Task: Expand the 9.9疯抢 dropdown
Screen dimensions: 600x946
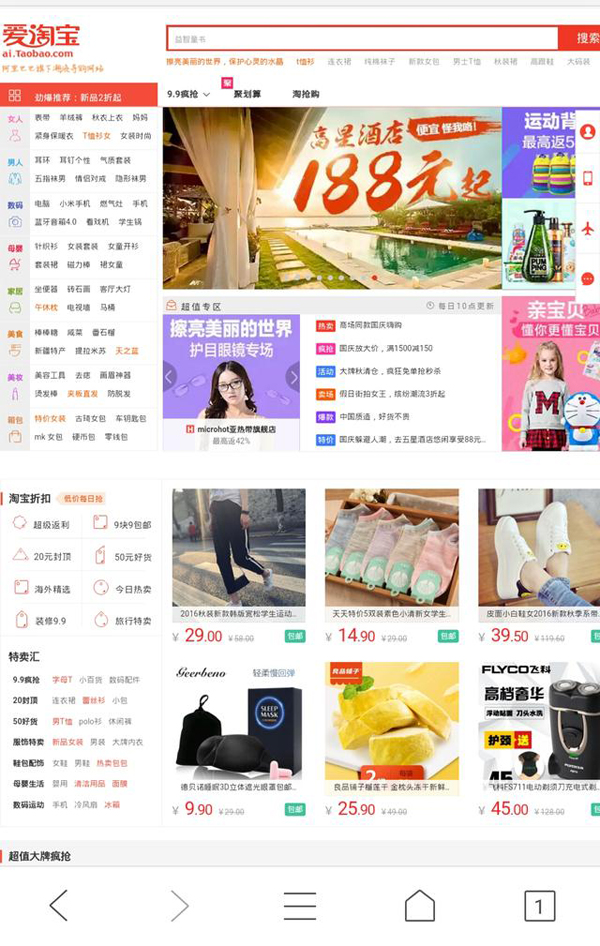Action: click(188, 94)
